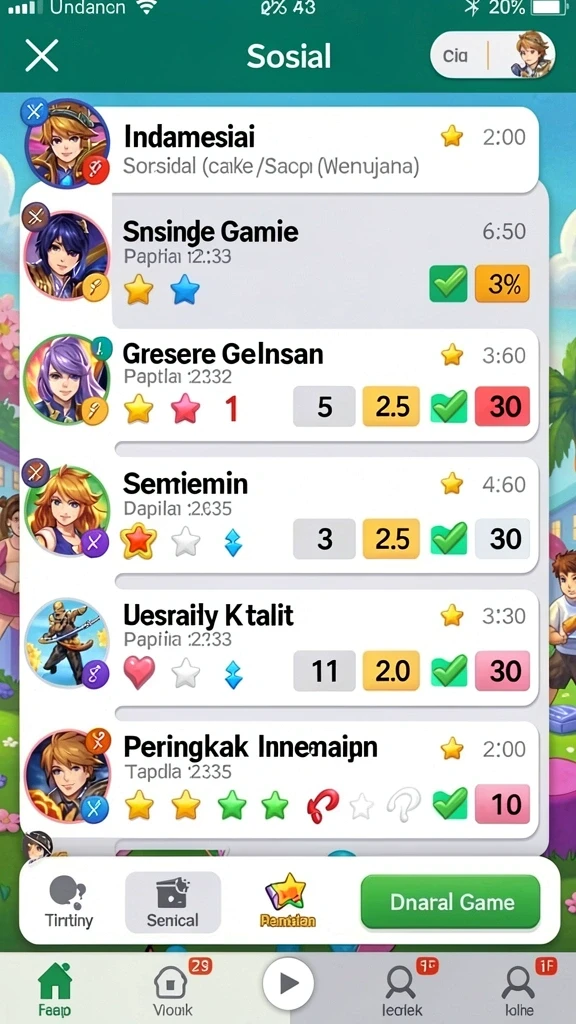Tap the red 30 button in Gresere Gelnsan
This screenshot has width=576, height=1024.
pos(502,406)
